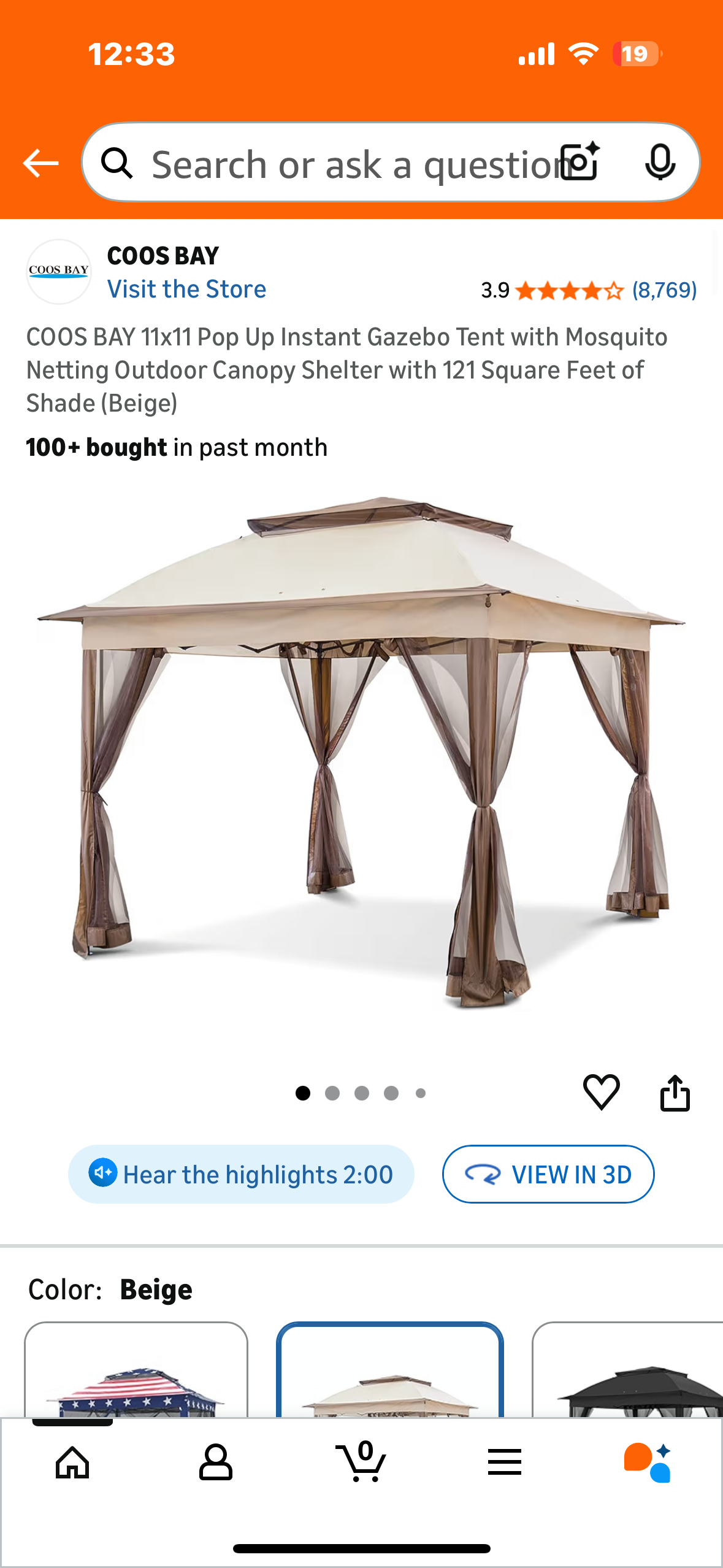Add gazebo to wish list with heart
The height and width of the screenshot is (1568, 723).
(x=601, y=1093)
